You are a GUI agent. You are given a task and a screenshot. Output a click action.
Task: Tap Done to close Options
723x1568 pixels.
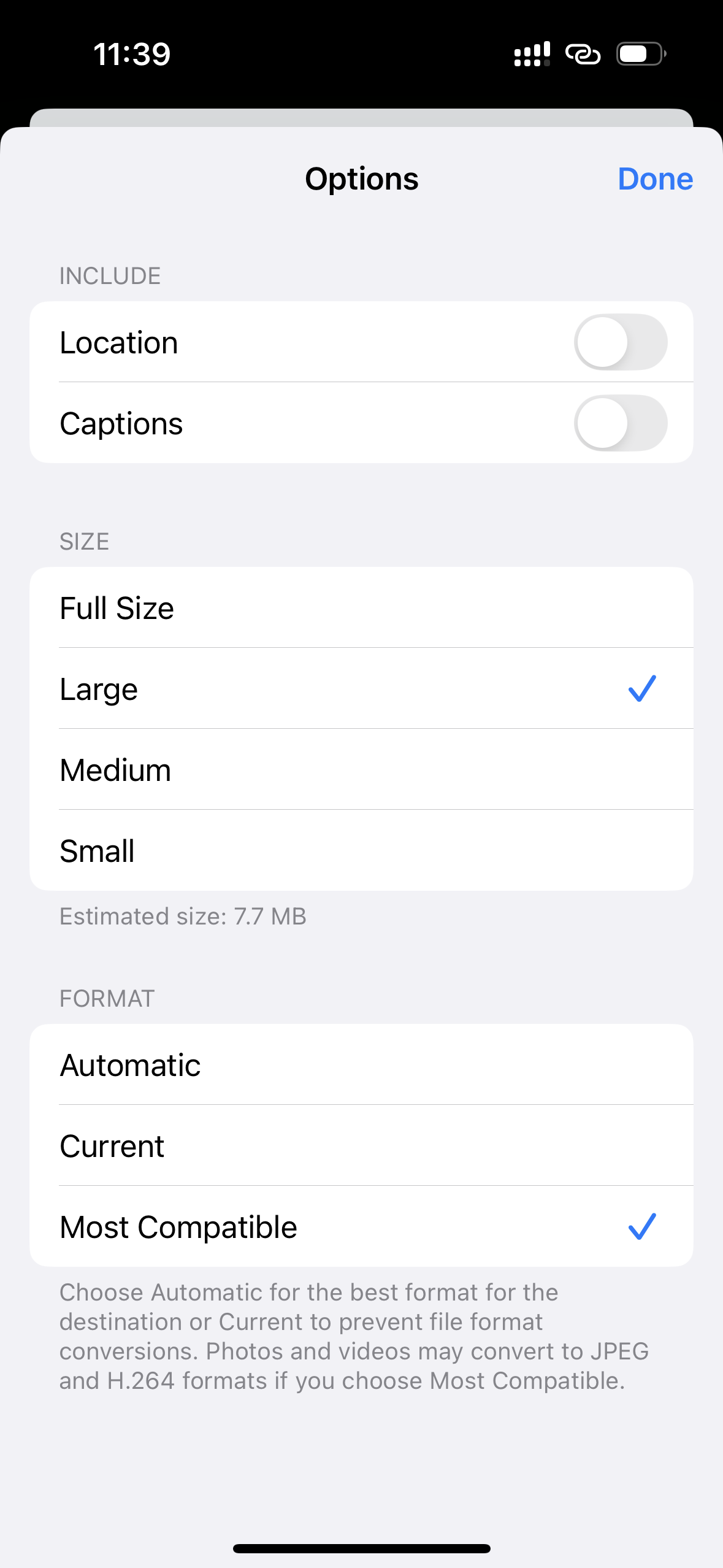pyautogui.click(x=655, y=179)
